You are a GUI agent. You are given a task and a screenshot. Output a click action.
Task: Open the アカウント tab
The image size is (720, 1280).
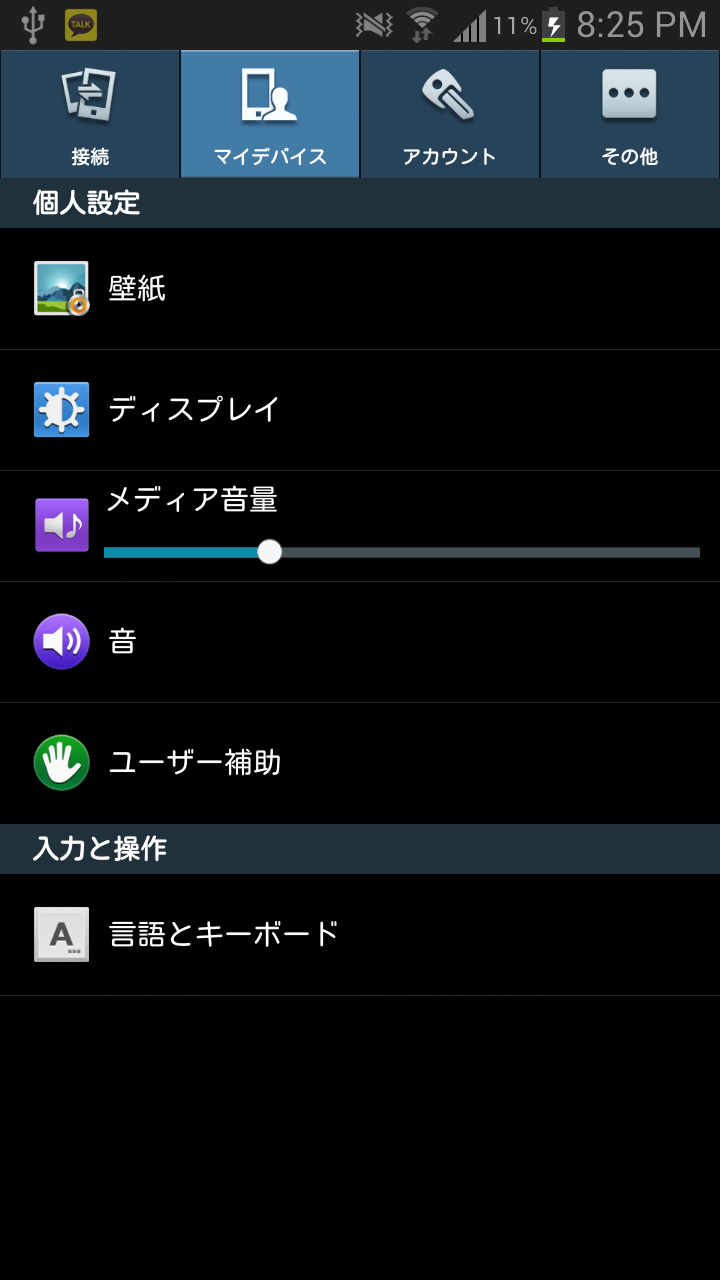[x=450, y=115]
